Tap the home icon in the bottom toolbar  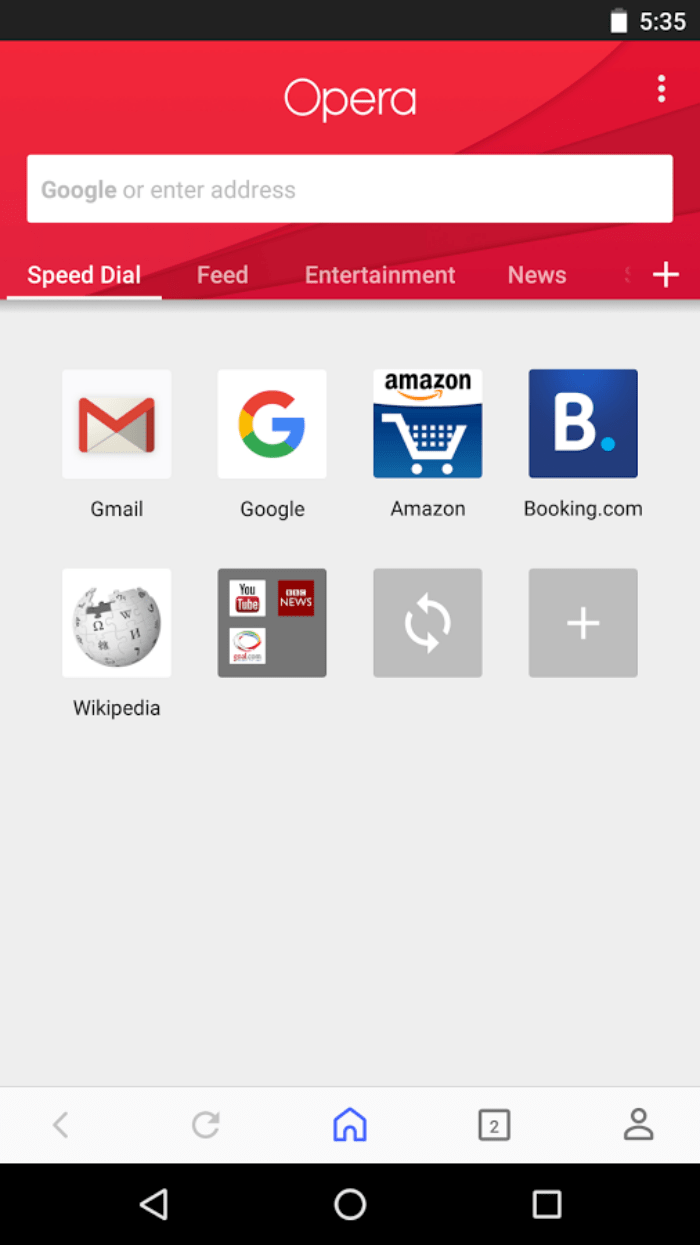pyautogui.click(x=350, y=1125)
